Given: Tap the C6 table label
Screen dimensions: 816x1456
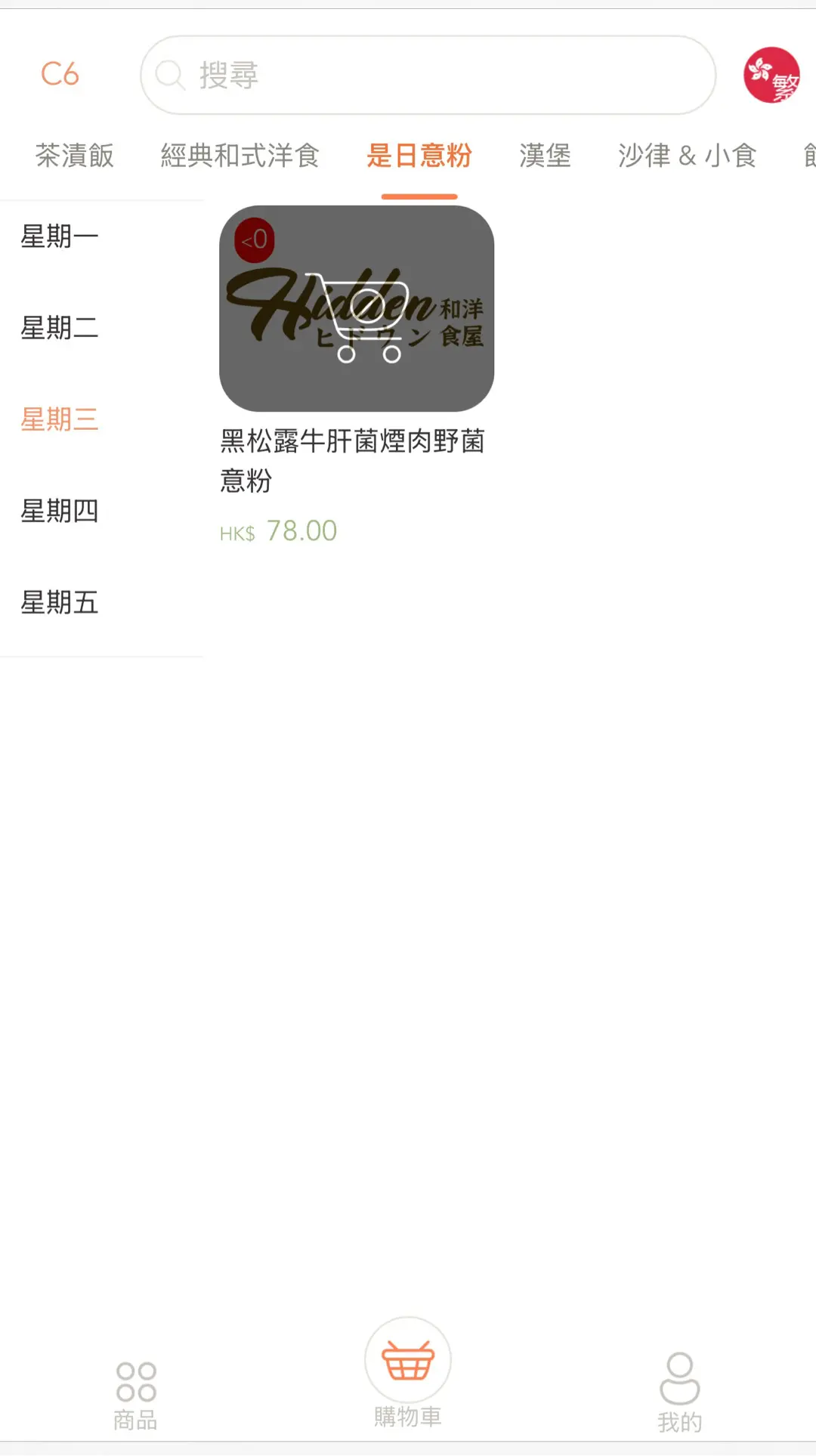Looking at the screenshot, I should [x=60, y=74].
